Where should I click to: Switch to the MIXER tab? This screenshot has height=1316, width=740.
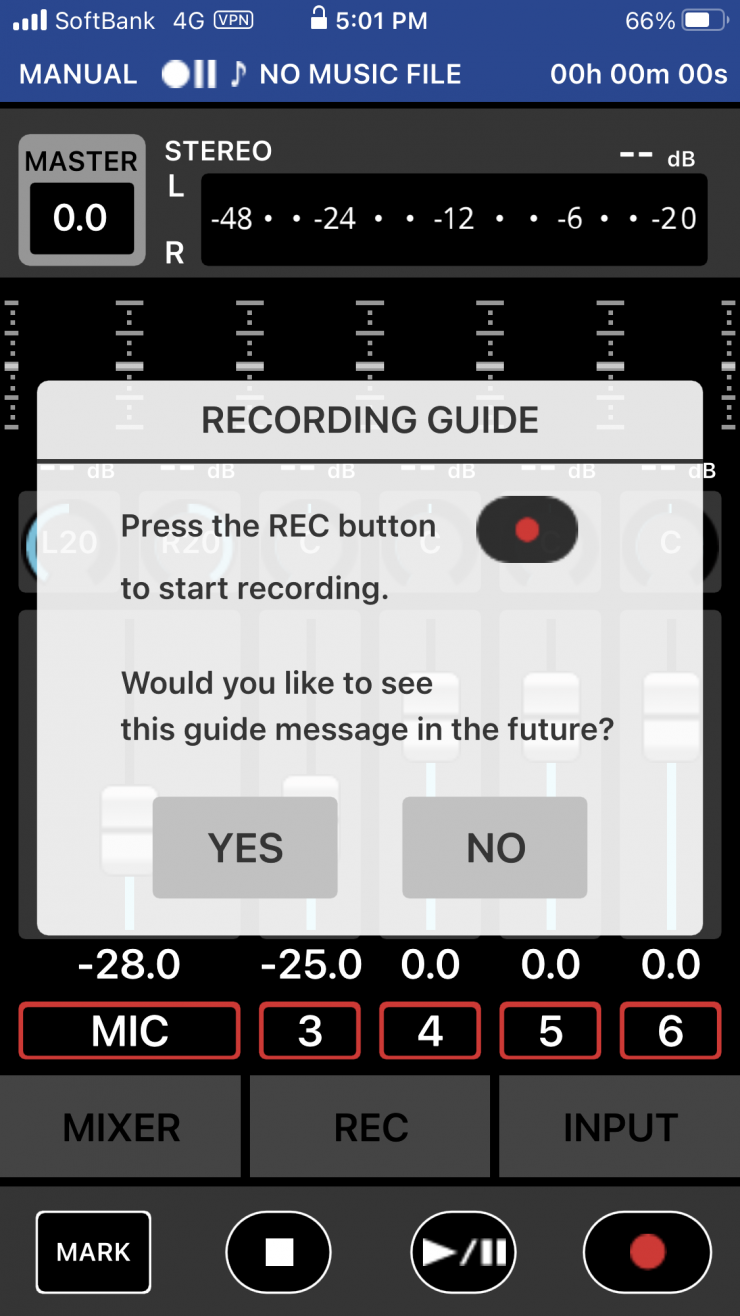122,1127
